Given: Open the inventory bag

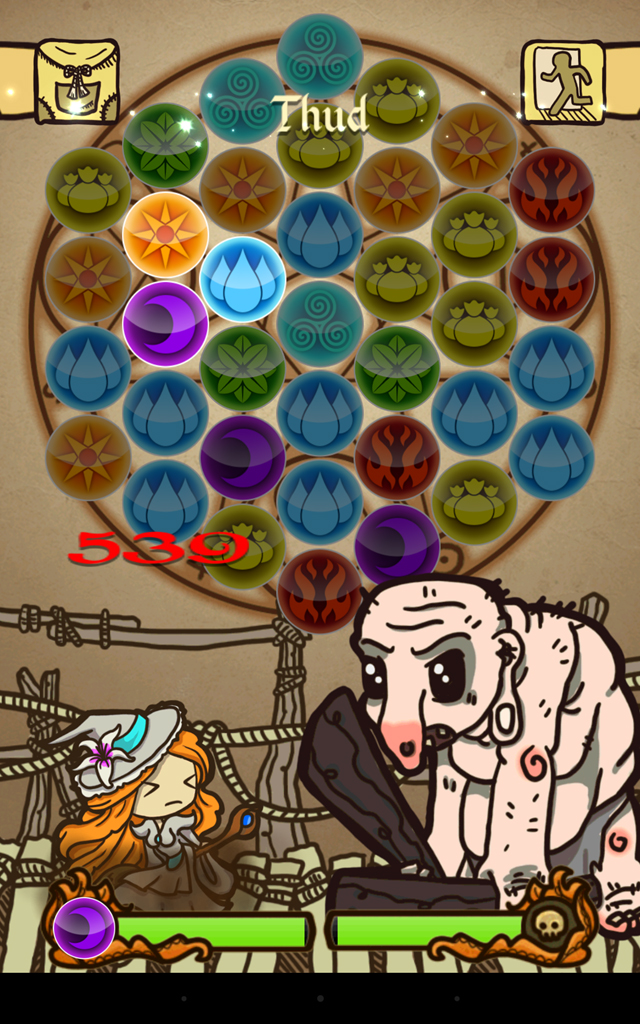Looking at the screenshot, I should 77,82.
